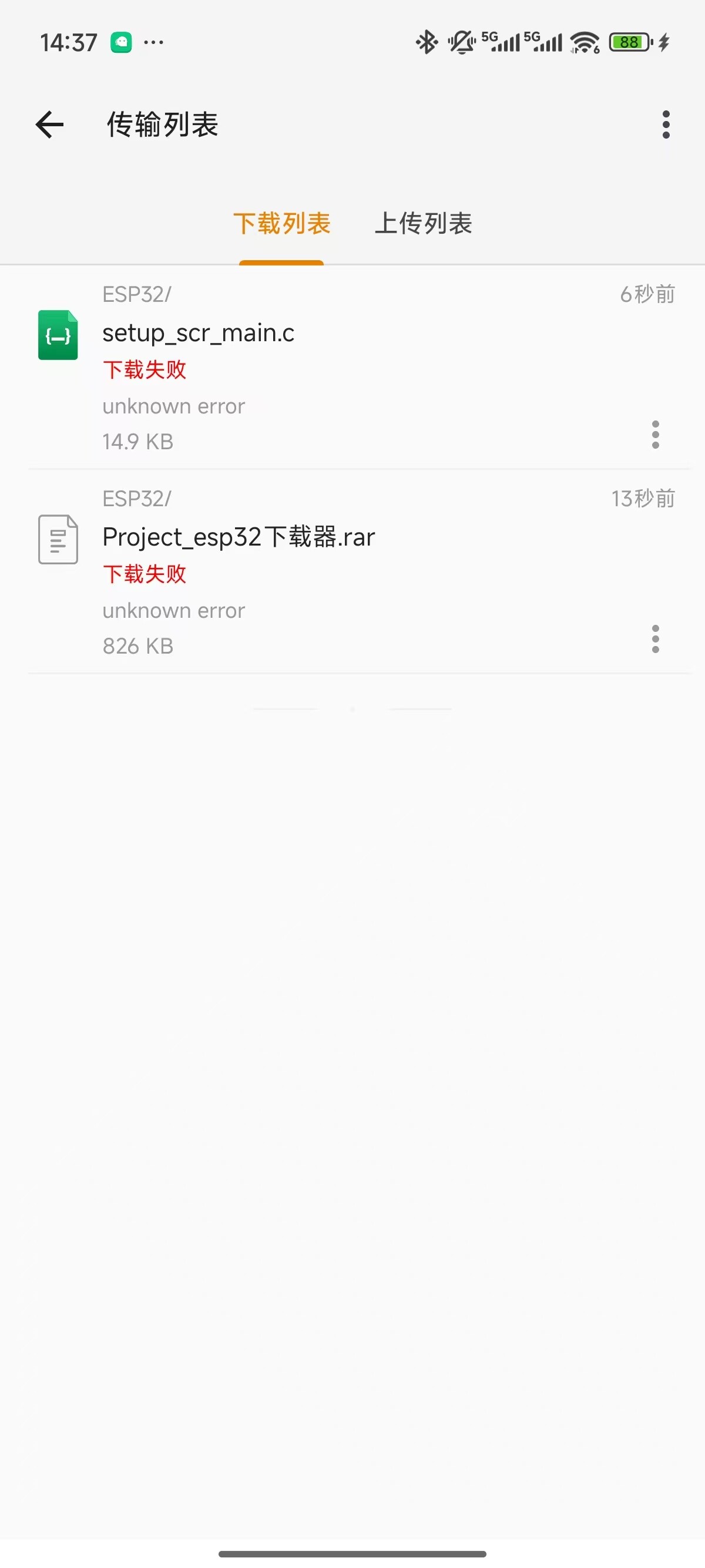Select the 下载列表 tab
Viewport: 705px width, 1568px height.
pyautogui.click(x=281, y=224)
